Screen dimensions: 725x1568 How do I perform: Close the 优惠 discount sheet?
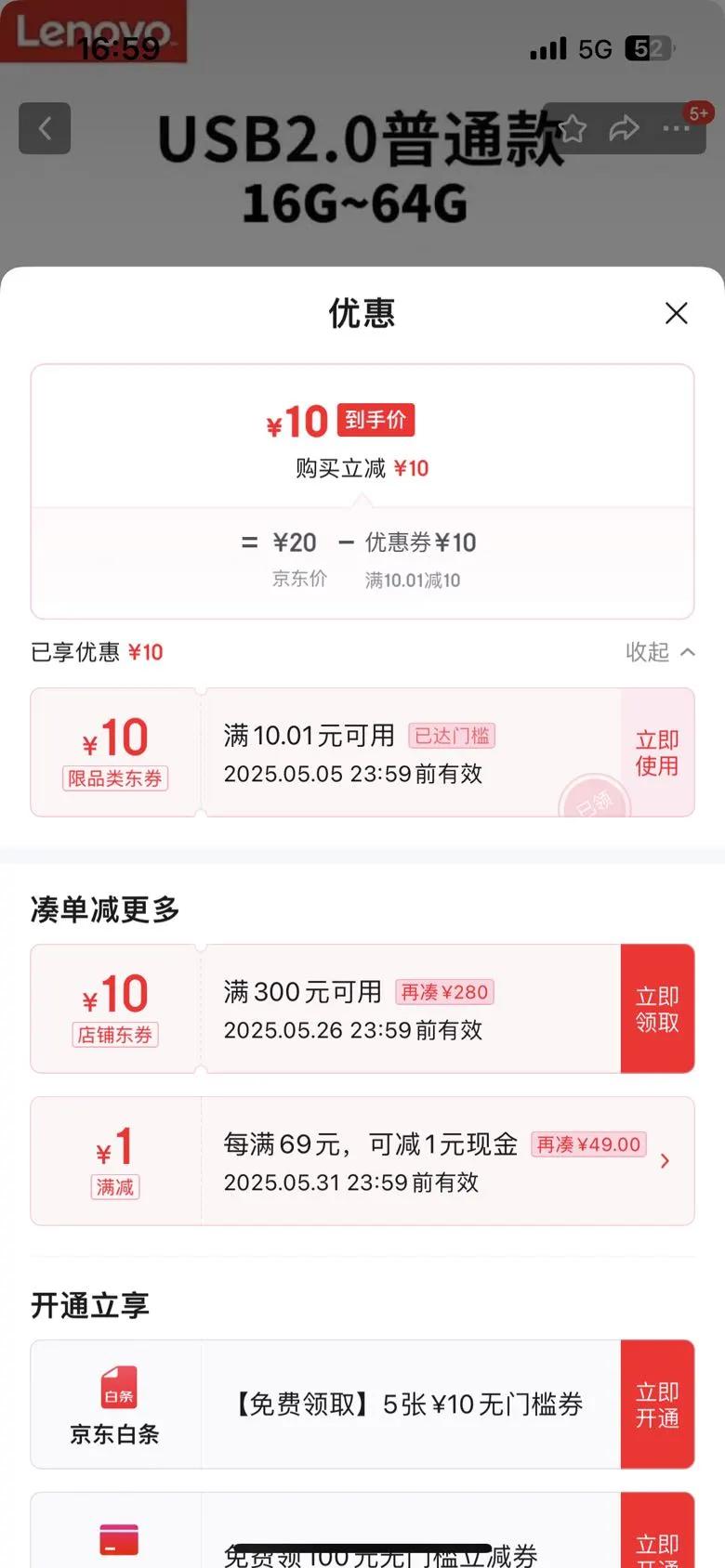pos(677,313)
